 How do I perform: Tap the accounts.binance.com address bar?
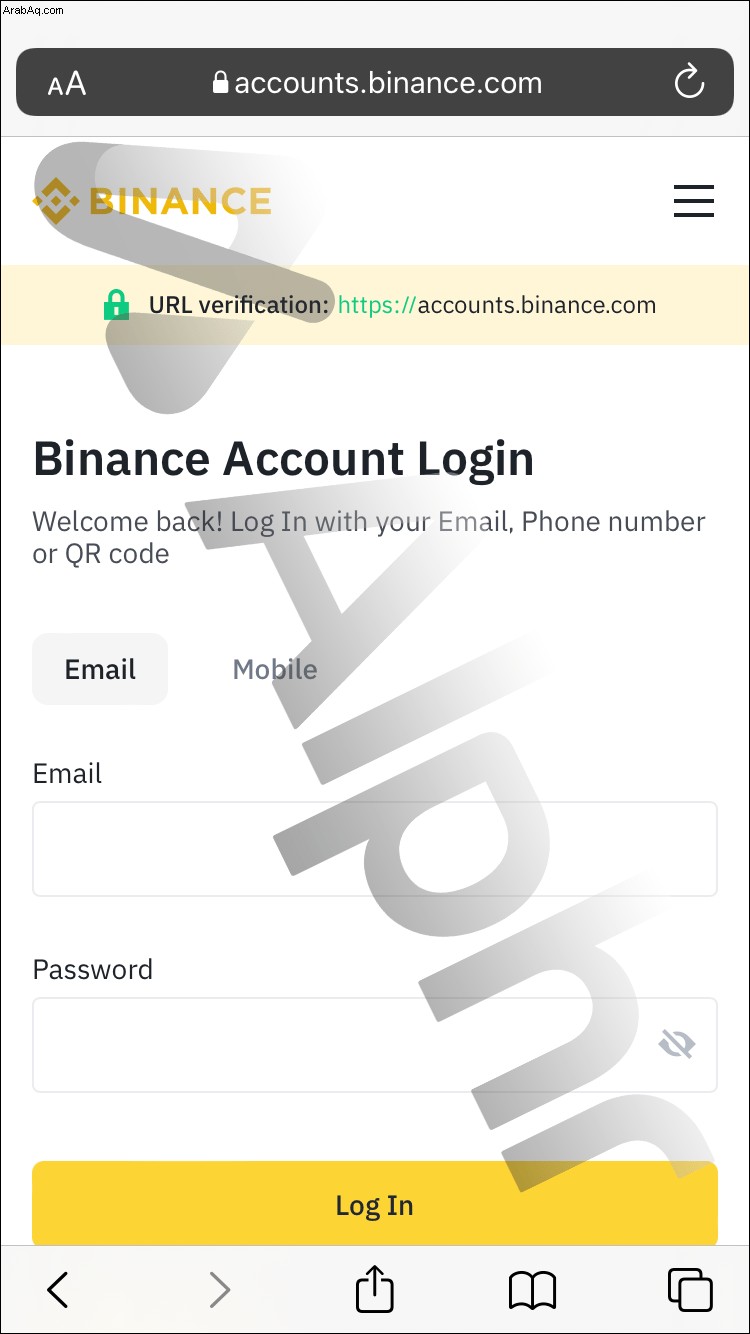pos(377,83)
